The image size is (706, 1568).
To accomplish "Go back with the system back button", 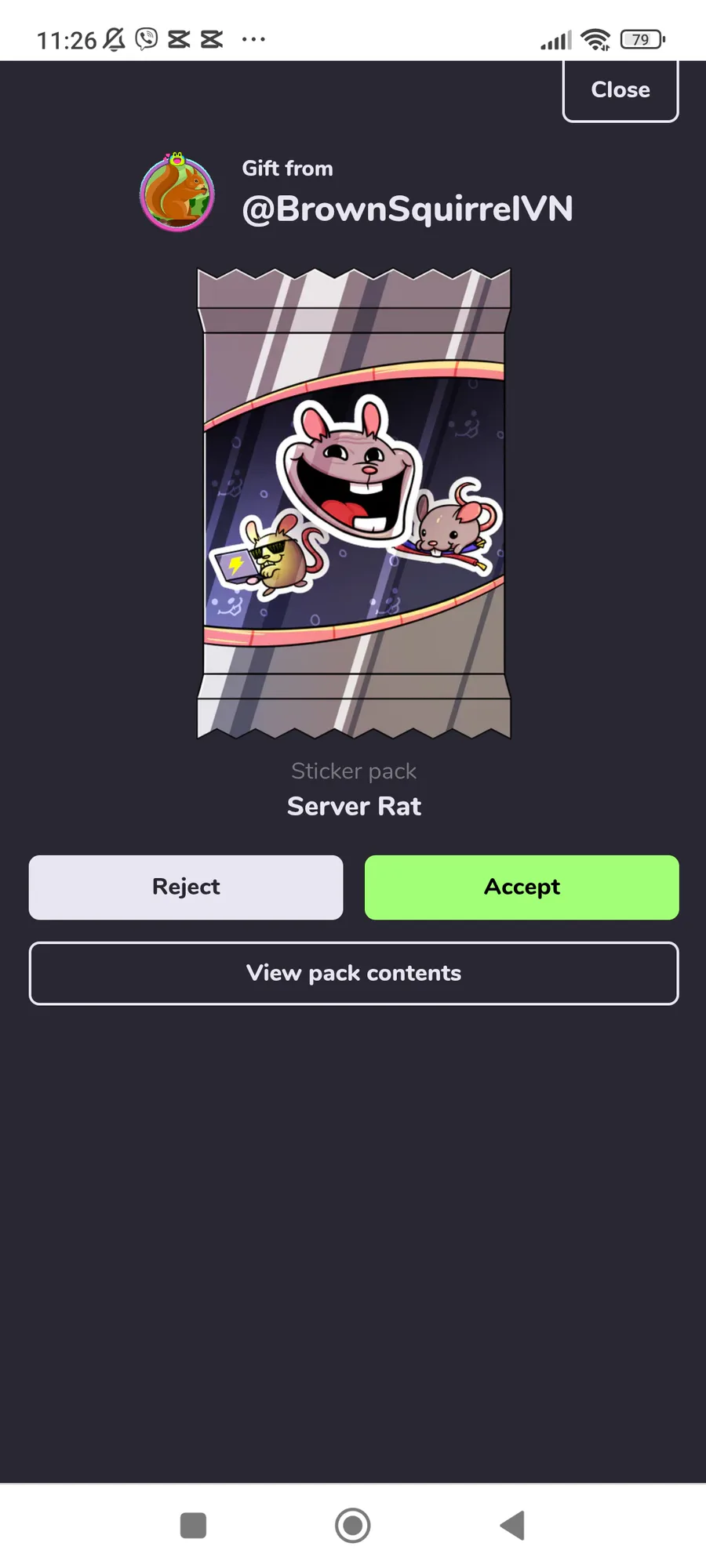I will [x=512, y=1526].
